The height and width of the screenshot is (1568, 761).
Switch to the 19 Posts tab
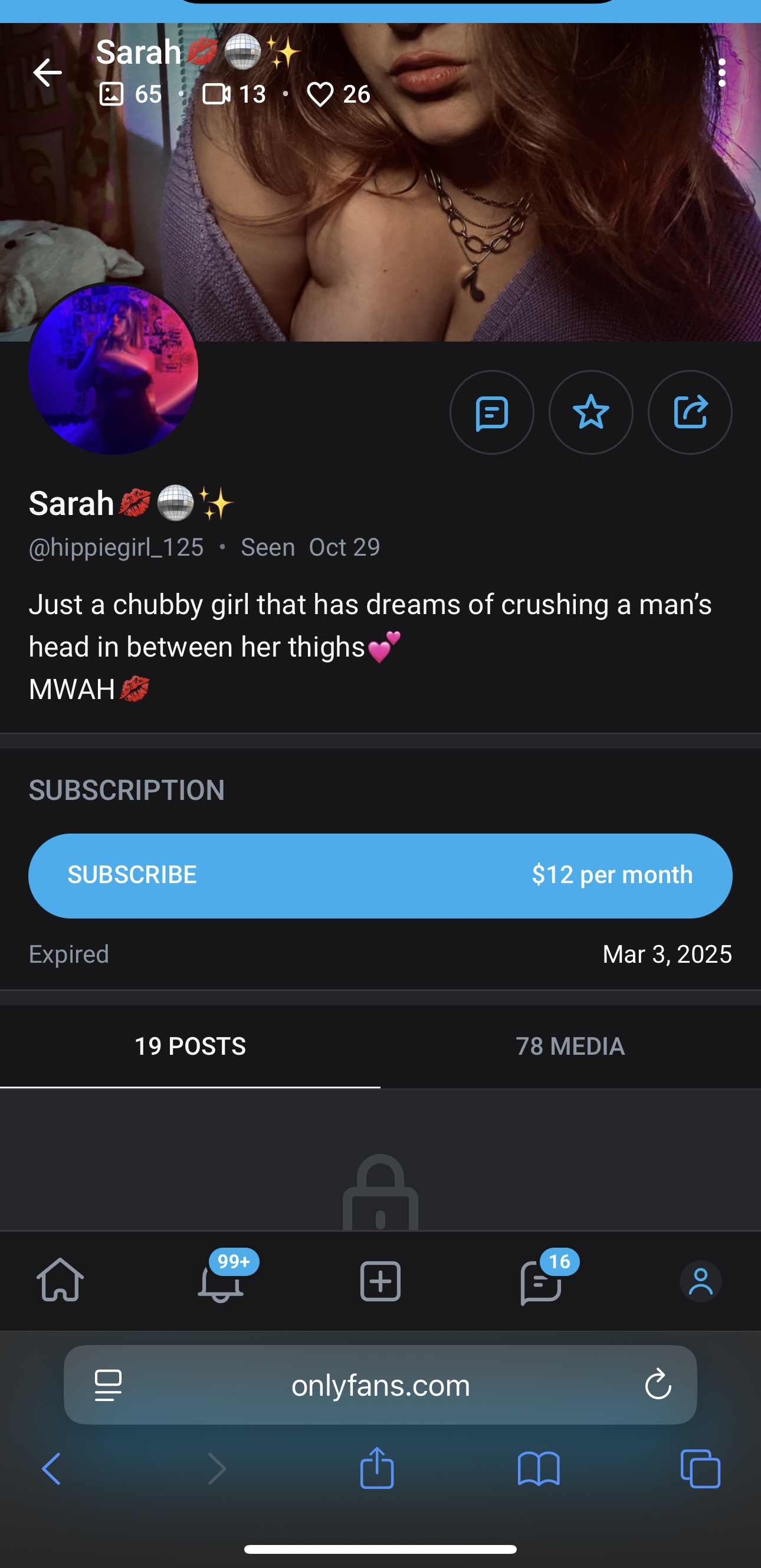pyautogui.click(x=190, y=1047)
